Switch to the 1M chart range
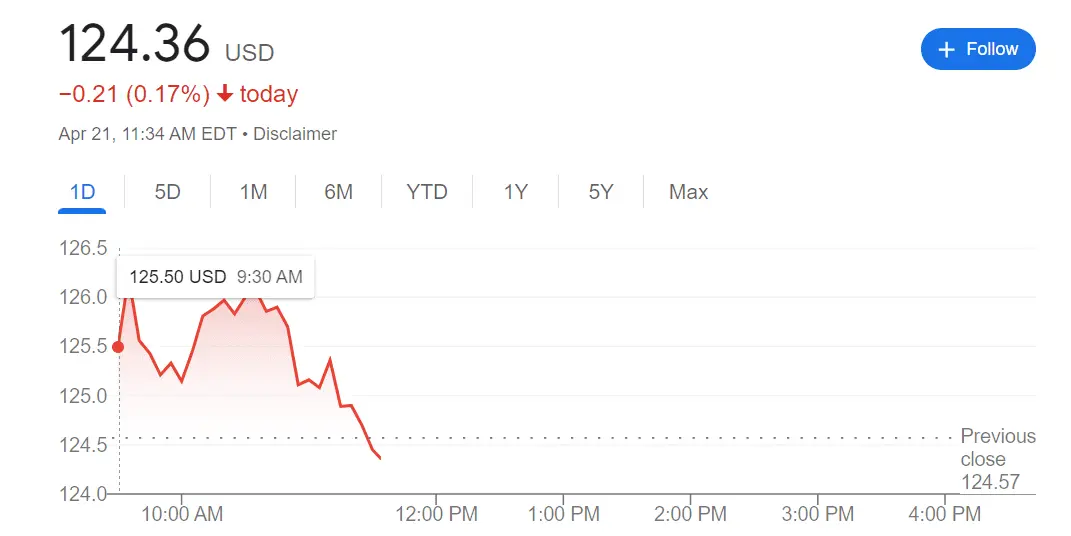Image resolution: width=1071 pixels, height=536 pixels. (253, 192)
